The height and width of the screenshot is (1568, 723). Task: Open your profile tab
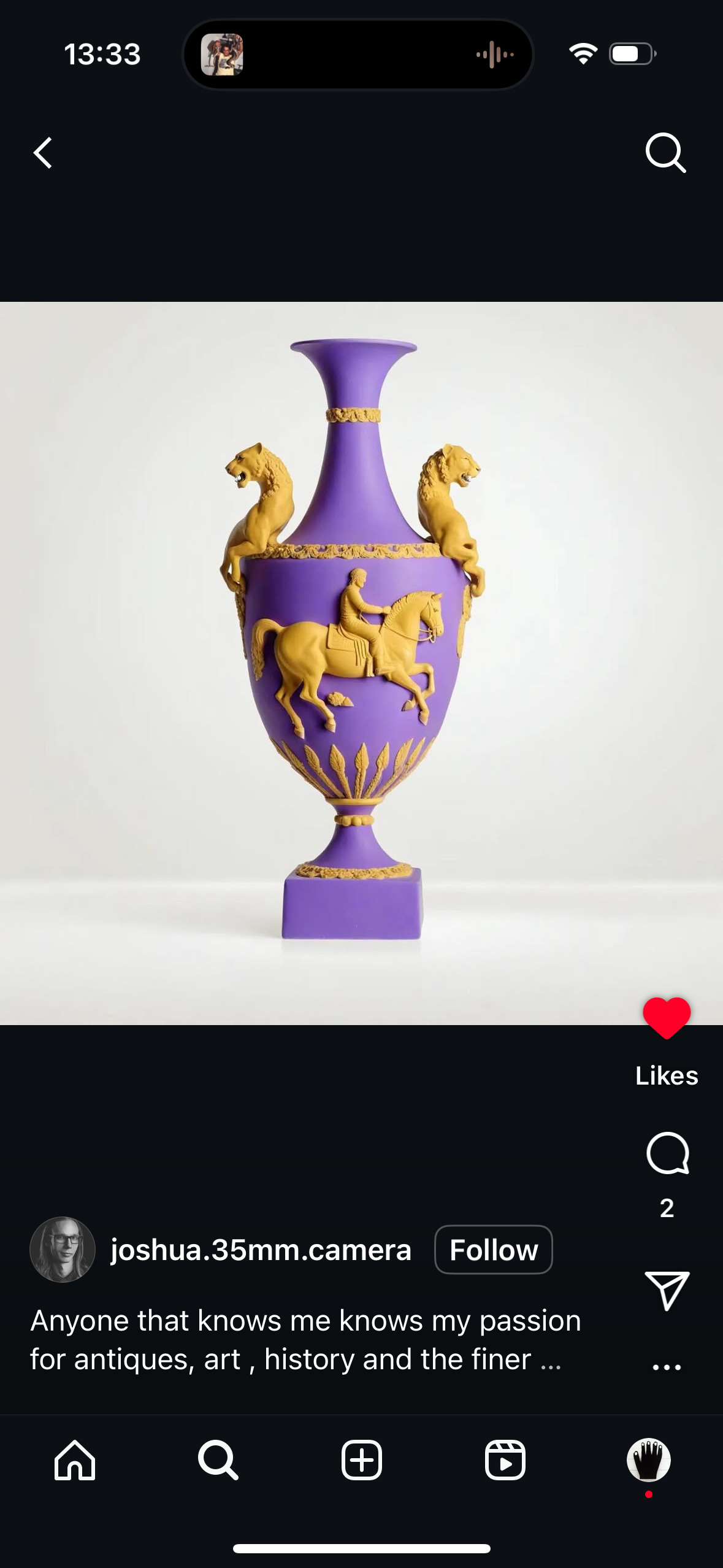[x=648, y=1460]
